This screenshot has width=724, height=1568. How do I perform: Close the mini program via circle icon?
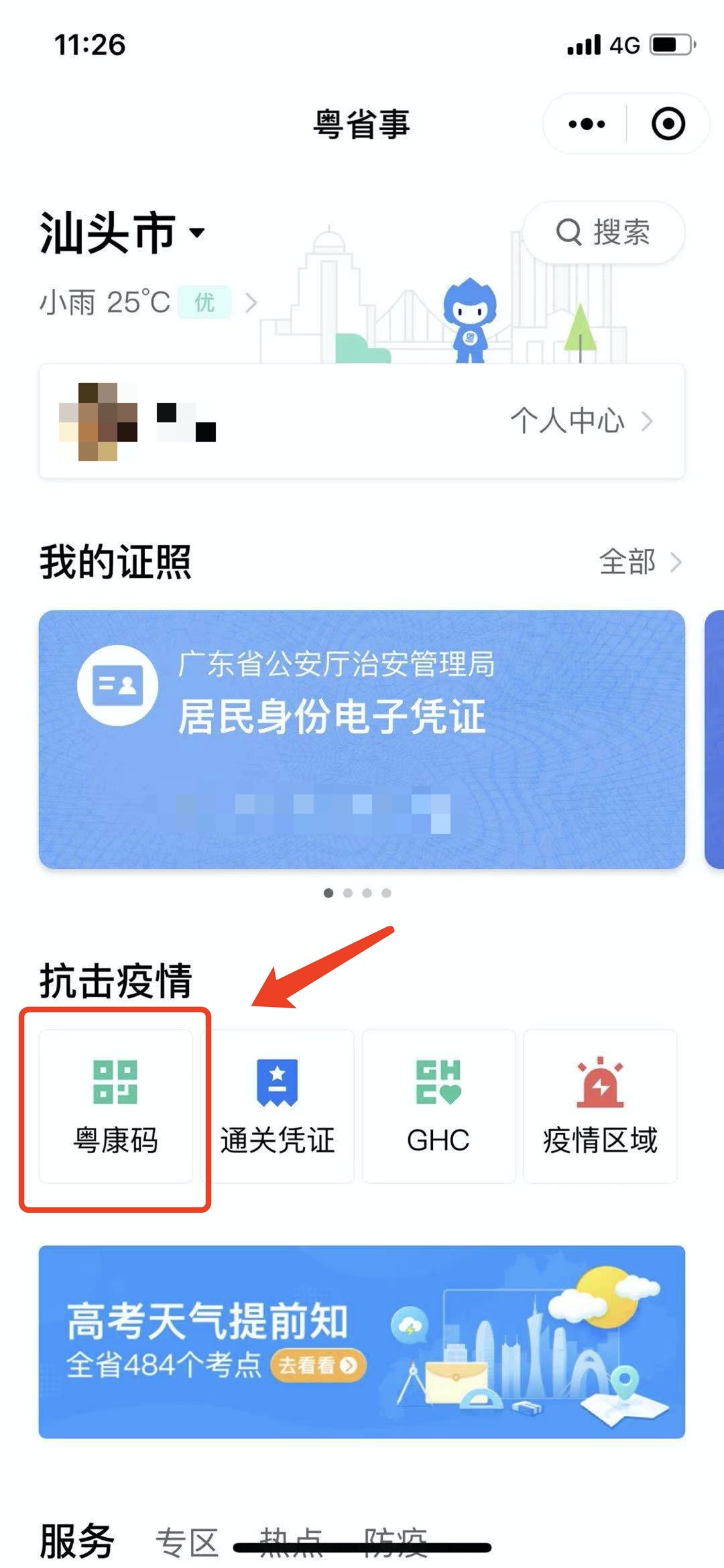[668, 124]
